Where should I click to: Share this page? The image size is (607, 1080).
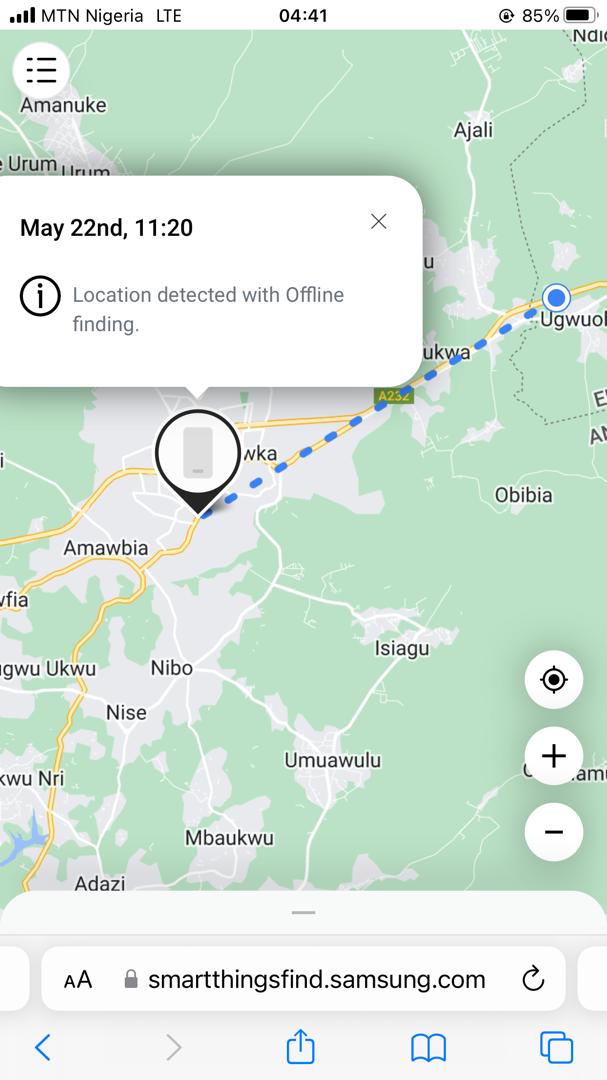pos(300,1047)
